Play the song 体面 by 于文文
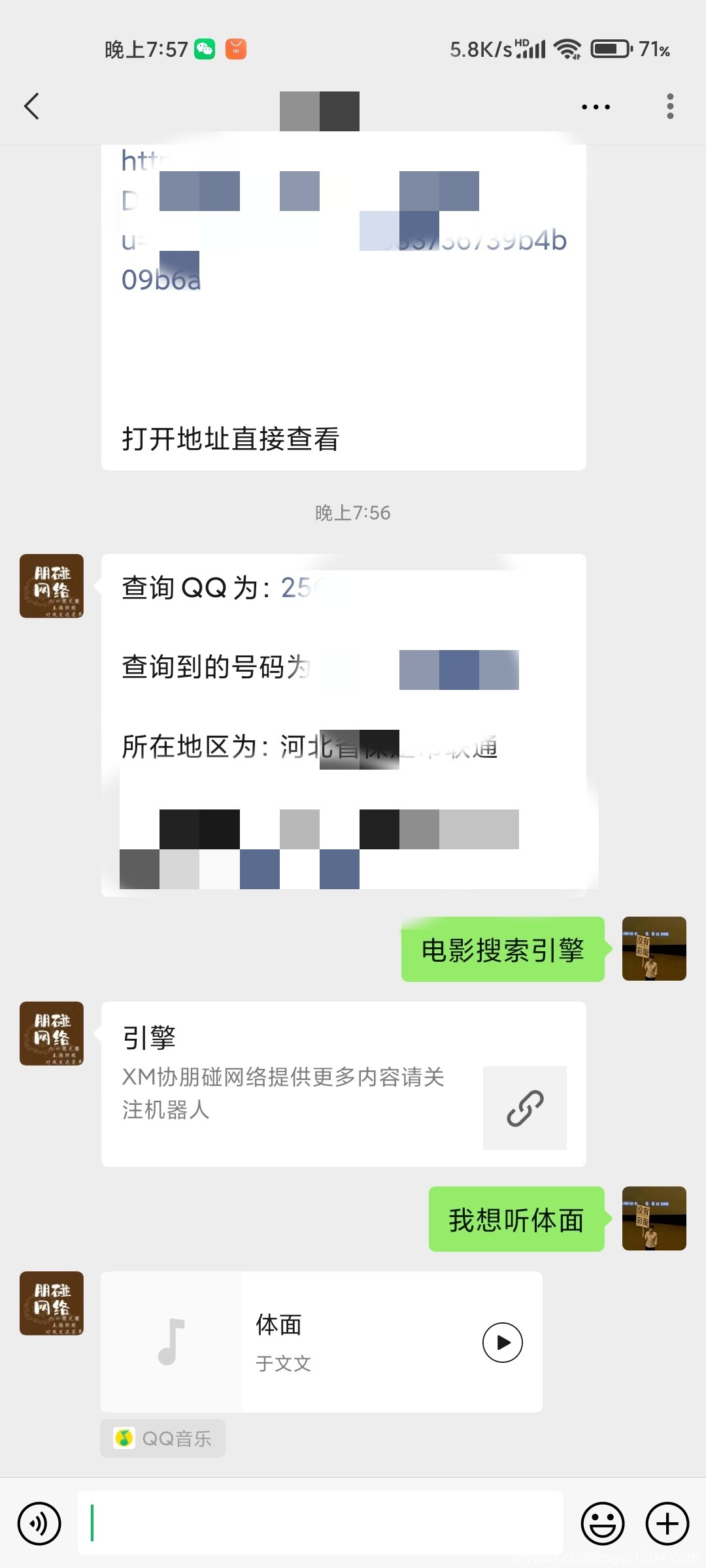Image resolution: width=706 pixels, height=1568 pixels. tap(501, 1343)
